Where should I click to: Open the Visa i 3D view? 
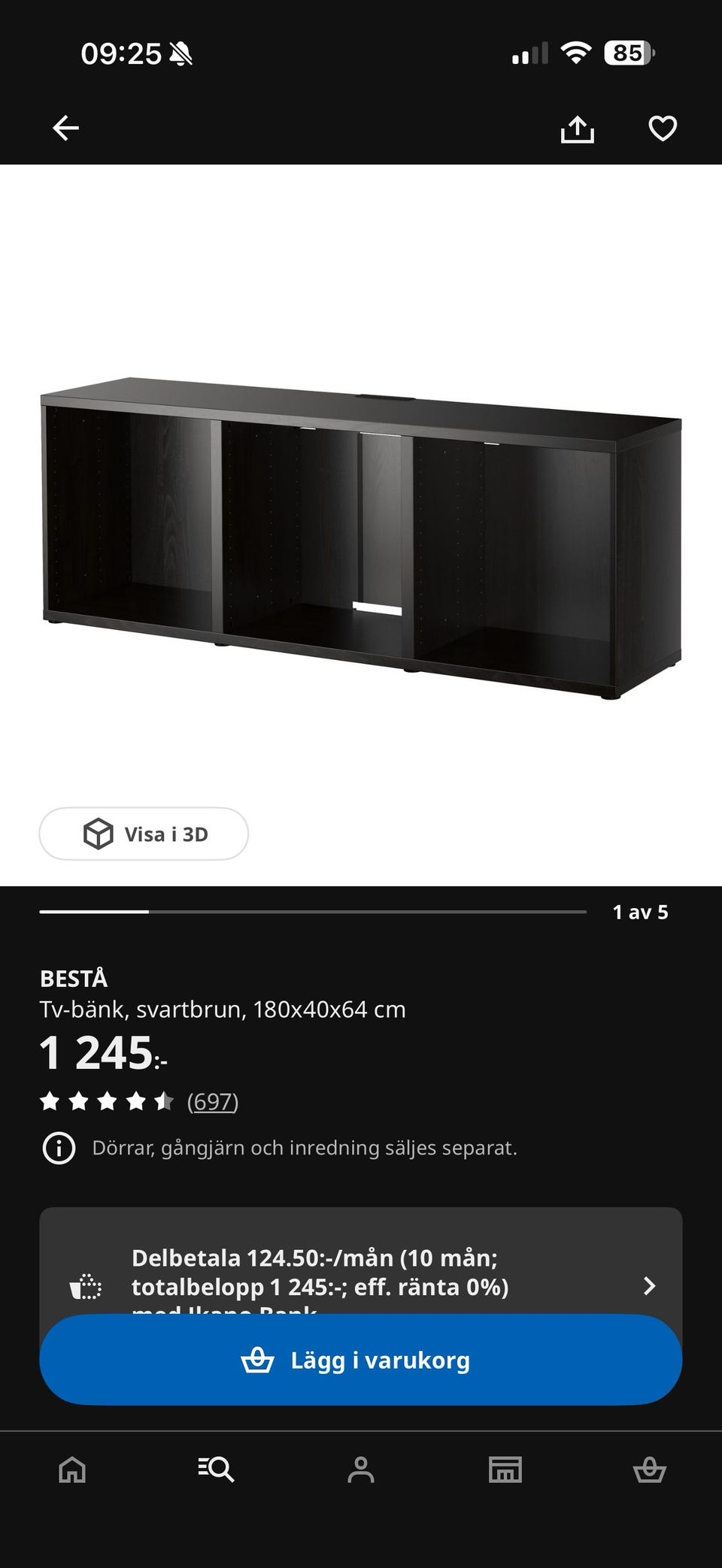[144, 834]
